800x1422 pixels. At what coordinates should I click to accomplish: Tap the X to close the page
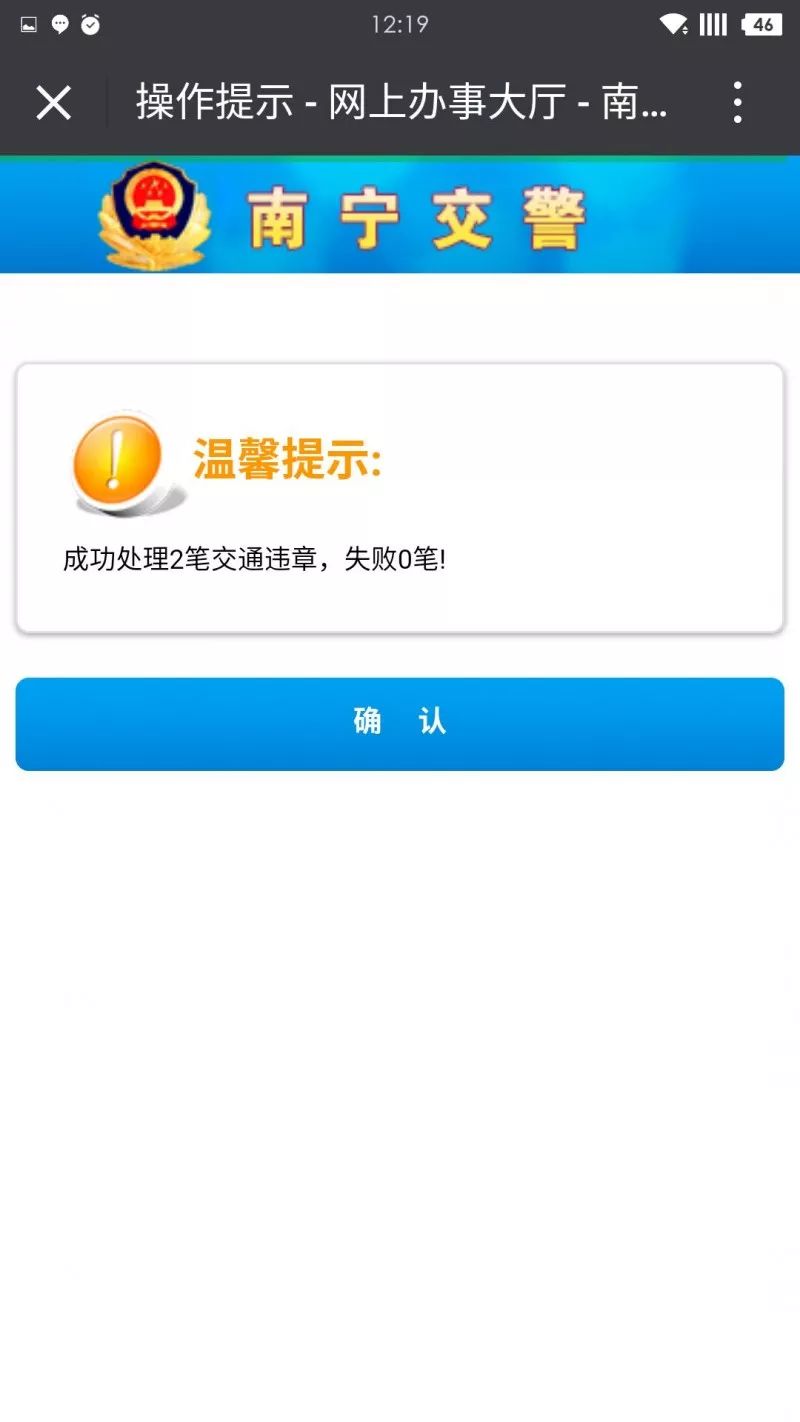(x=53, y=101)
